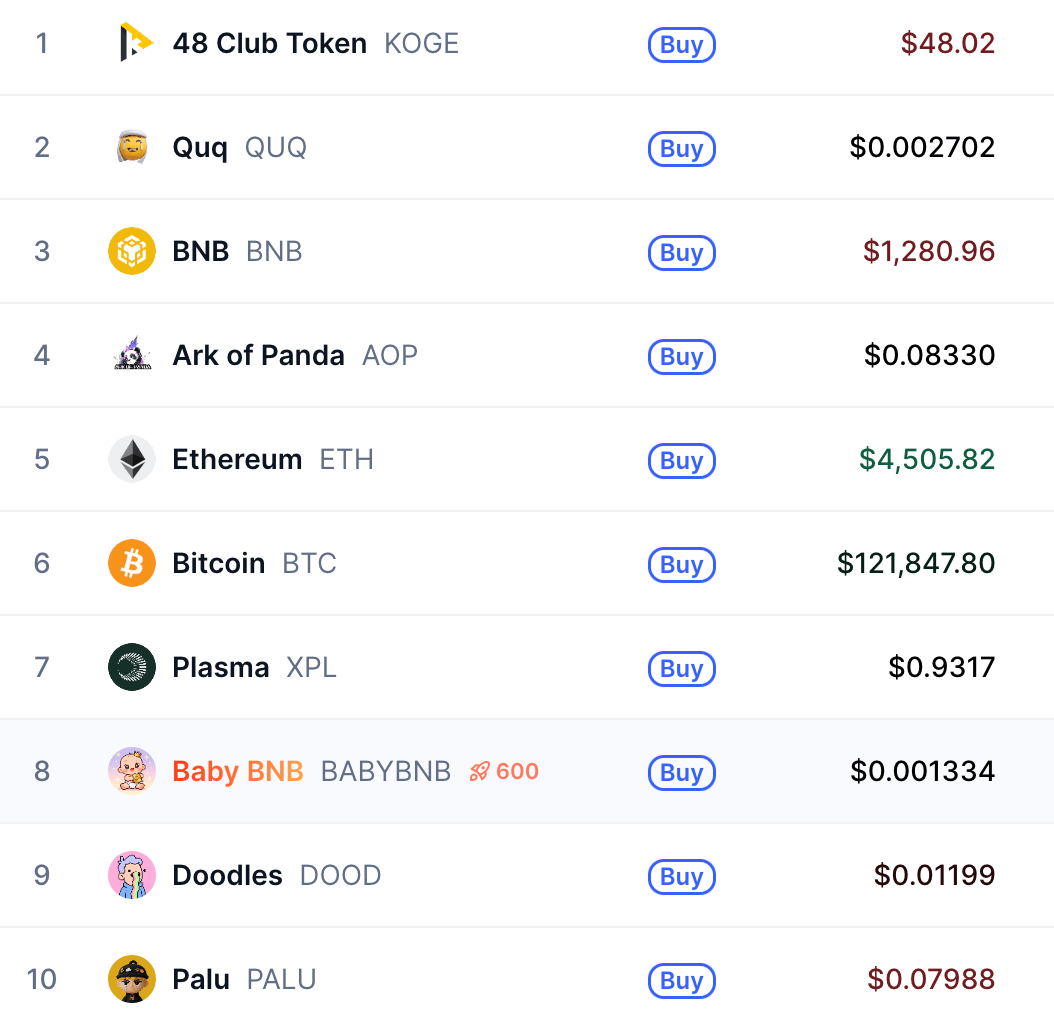Buy Baby BNB token
The width and height of the screenshot is (1054, 1016).
point(681,773)
